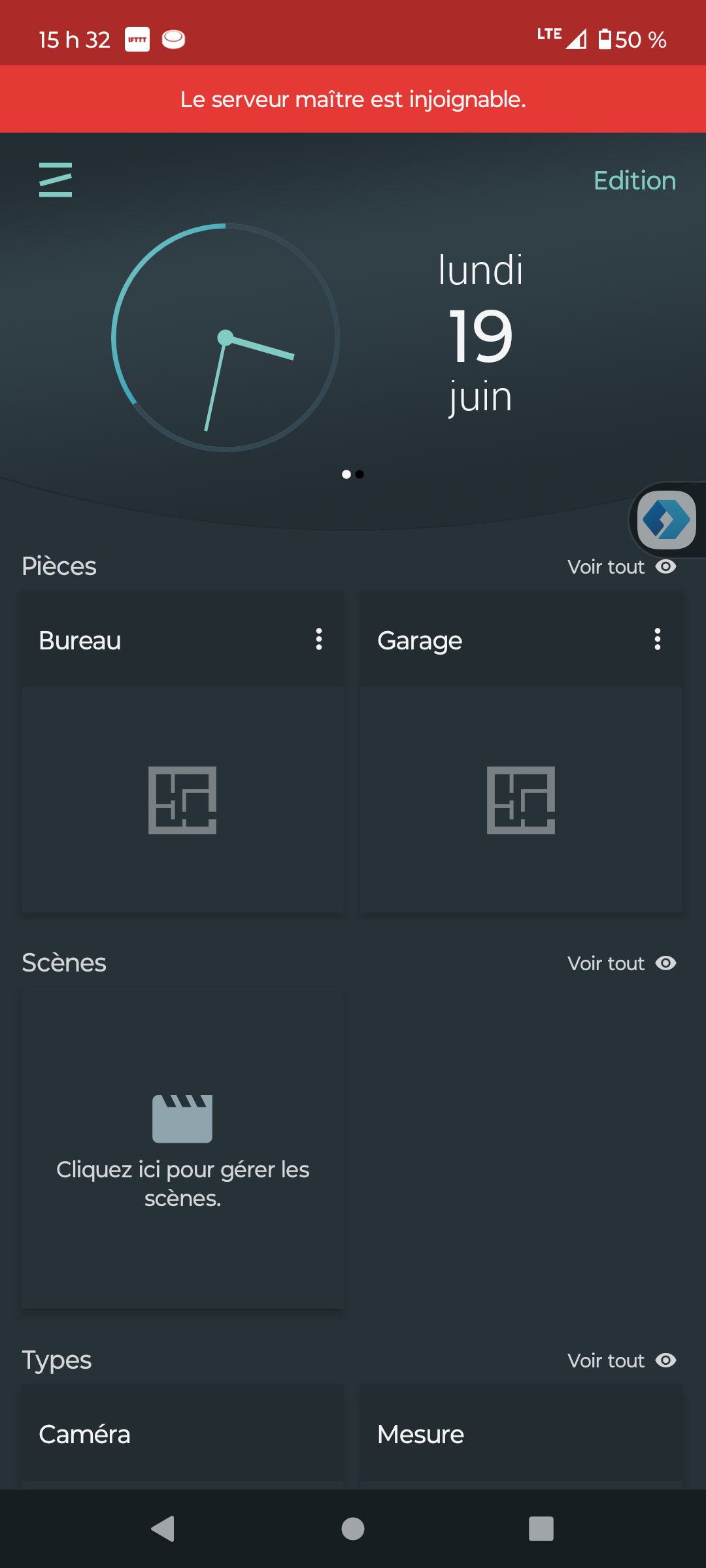The height and width of the screenshot is (1568, 706).
Task: Tap the Edition button
Action: pyautogui.click(x=634, y=181)
